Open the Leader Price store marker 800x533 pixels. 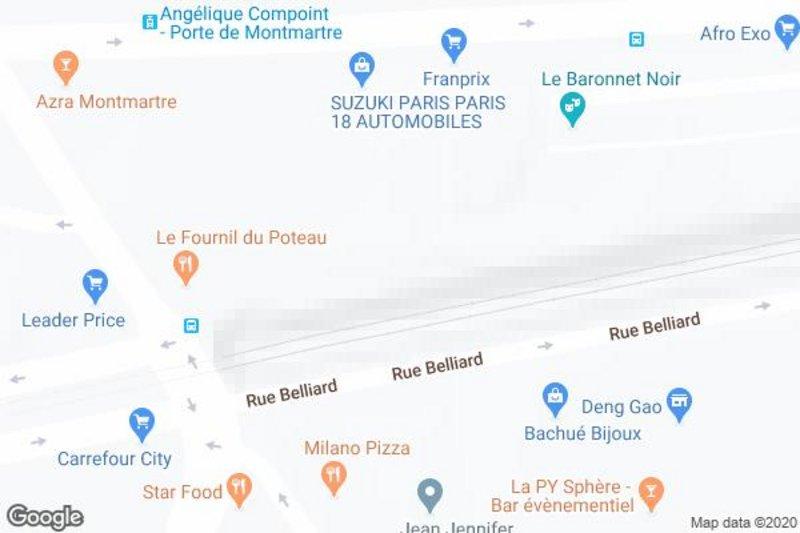point(95,285)
